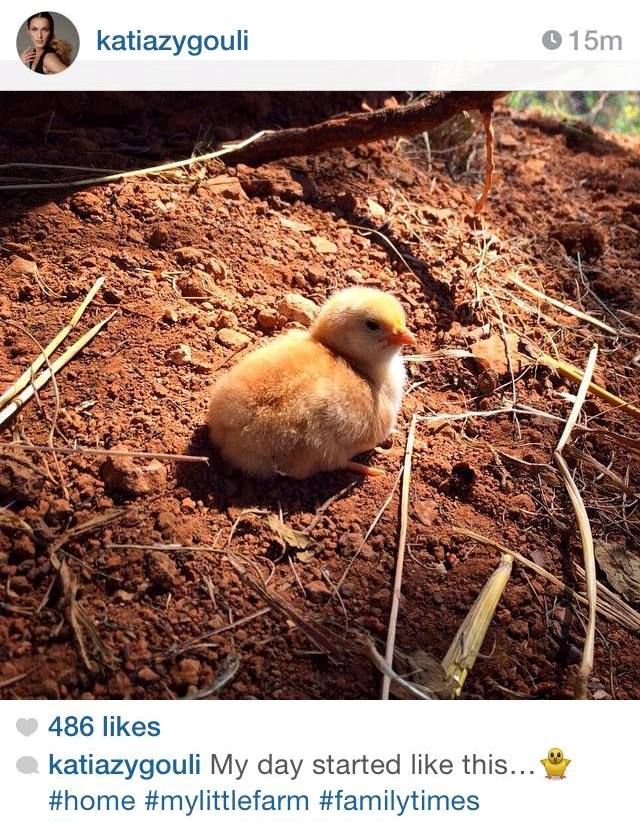
Task: Select the #familytimes hashtag
Action: 399,801
